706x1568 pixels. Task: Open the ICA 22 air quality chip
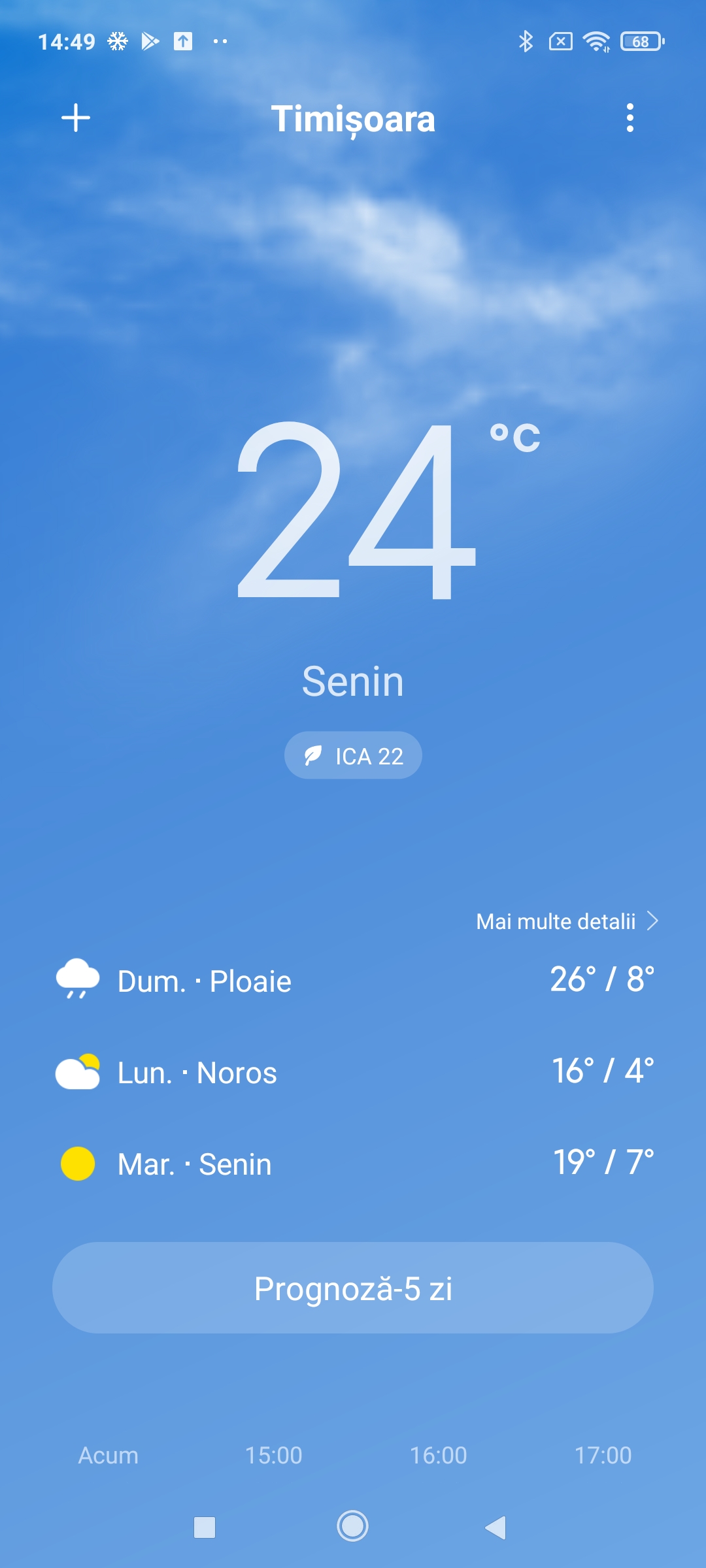pyautogui.click(x=353, y=755)
